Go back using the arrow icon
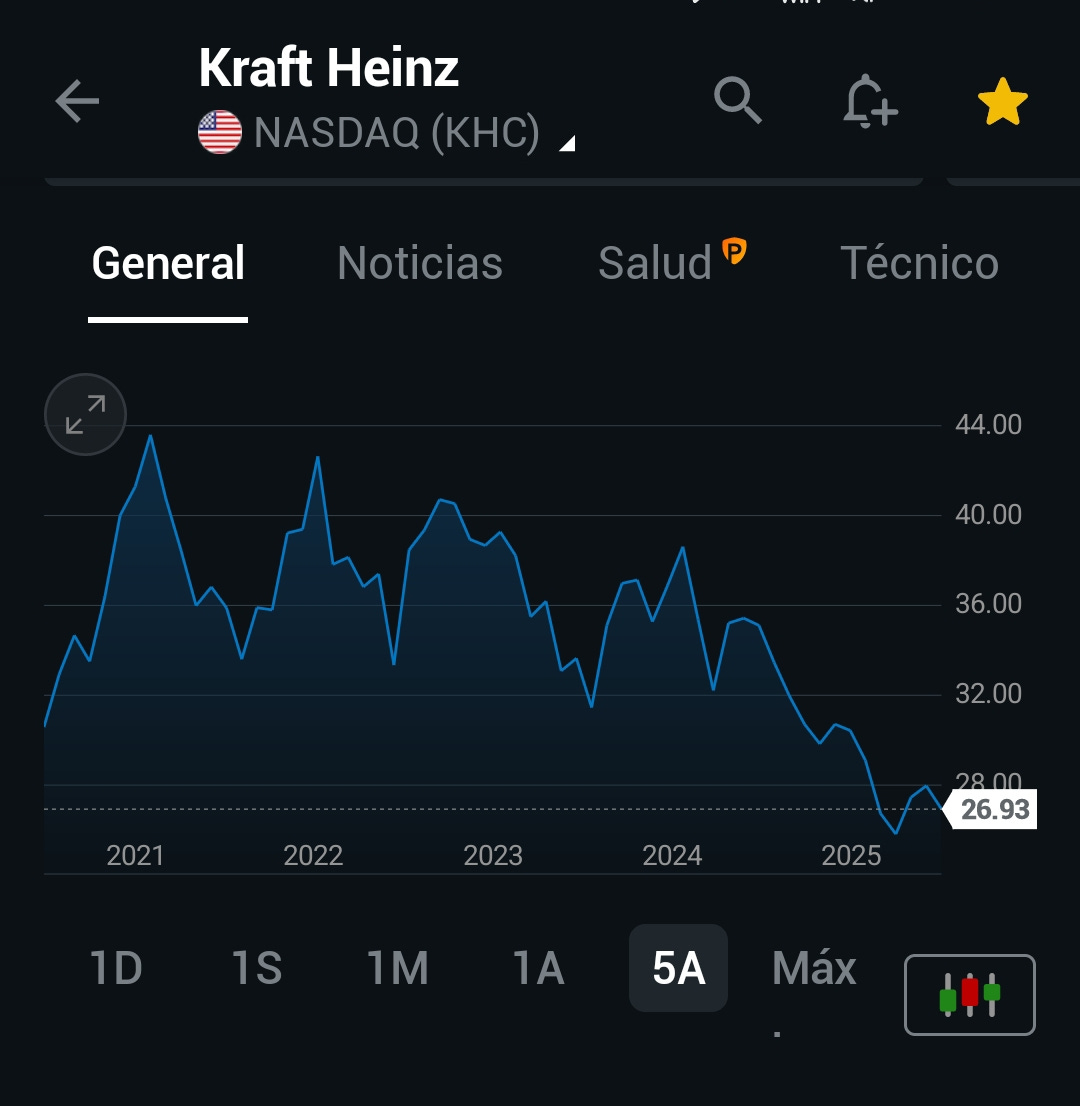 coord(77,101)
